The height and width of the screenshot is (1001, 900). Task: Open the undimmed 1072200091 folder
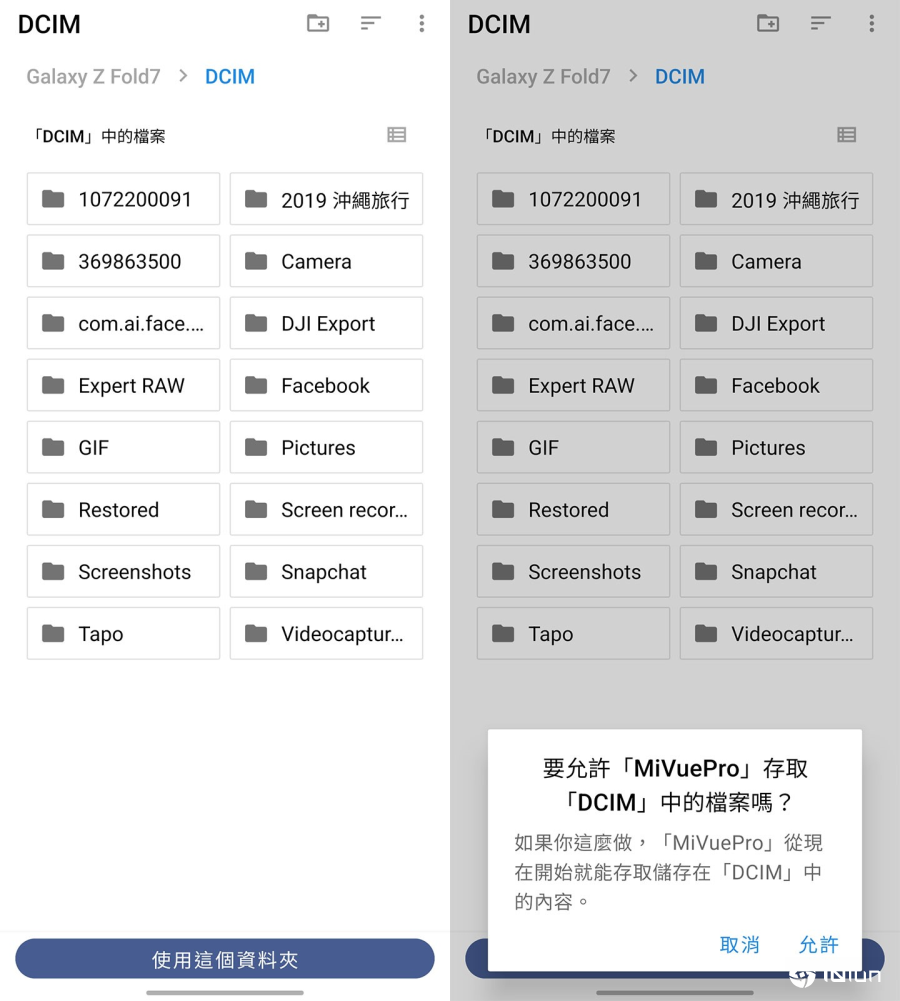pos(123,199)
